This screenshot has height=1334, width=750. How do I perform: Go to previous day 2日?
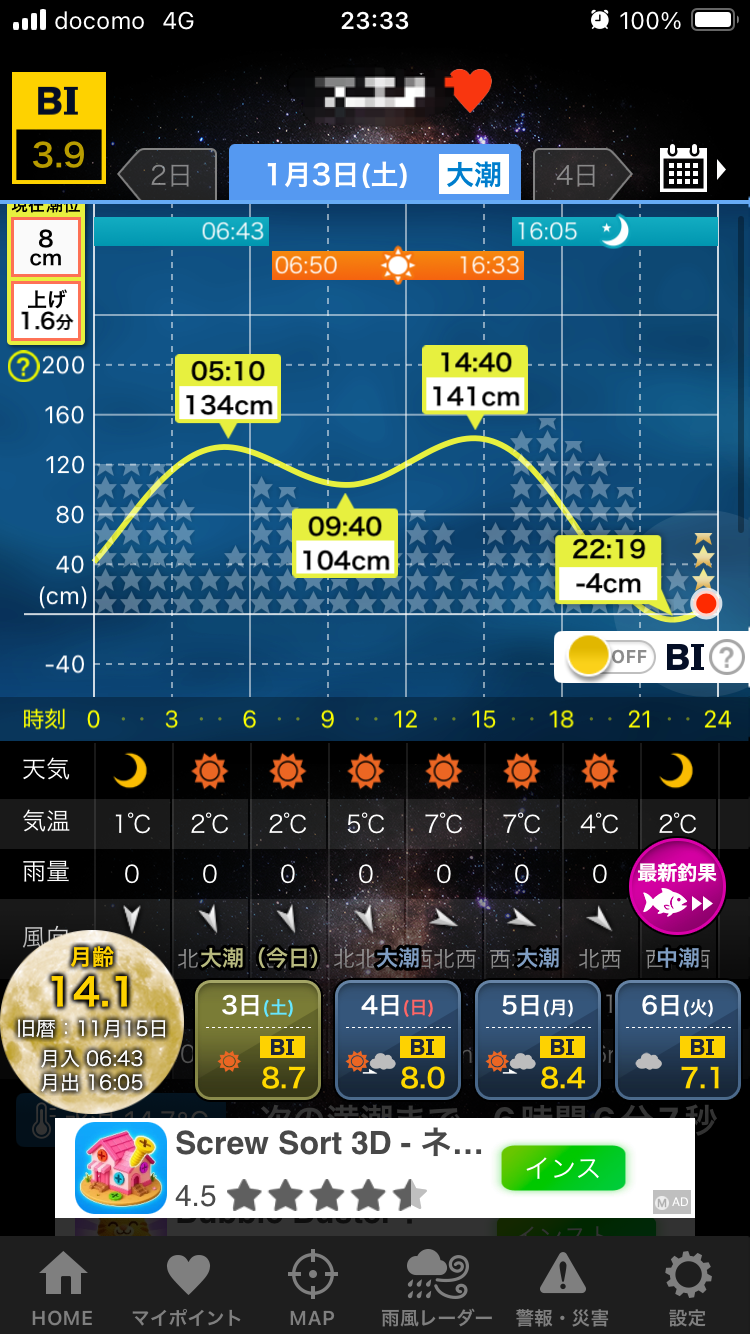point(168,176)
